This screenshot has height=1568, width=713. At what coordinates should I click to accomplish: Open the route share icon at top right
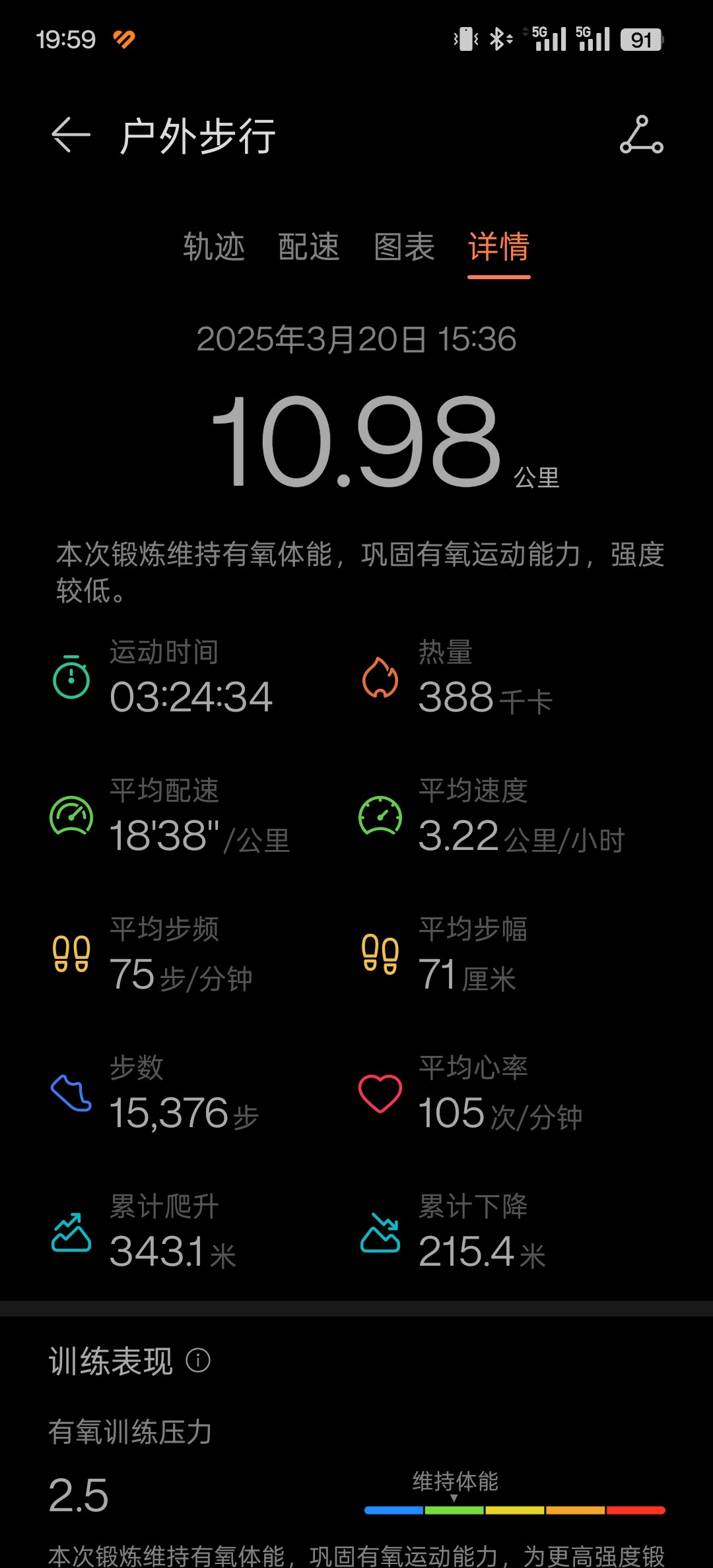pyautogui.click(x=641, y=135)
